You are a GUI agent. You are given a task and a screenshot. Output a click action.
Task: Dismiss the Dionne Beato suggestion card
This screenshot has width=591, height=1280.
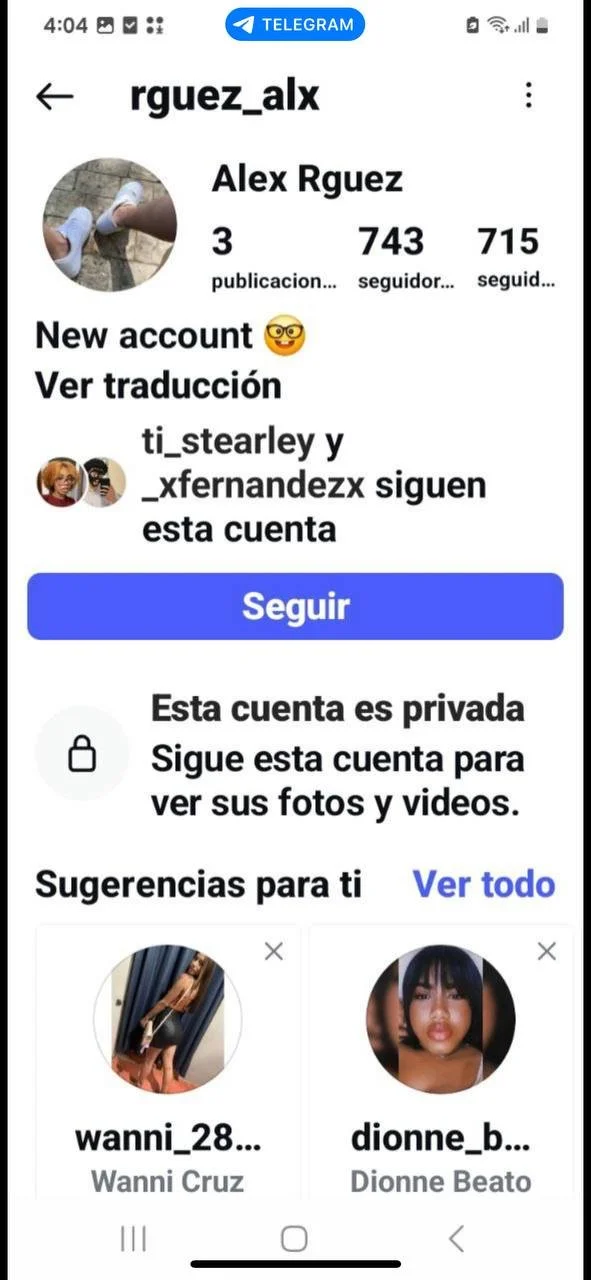click(x=547, y=951)
